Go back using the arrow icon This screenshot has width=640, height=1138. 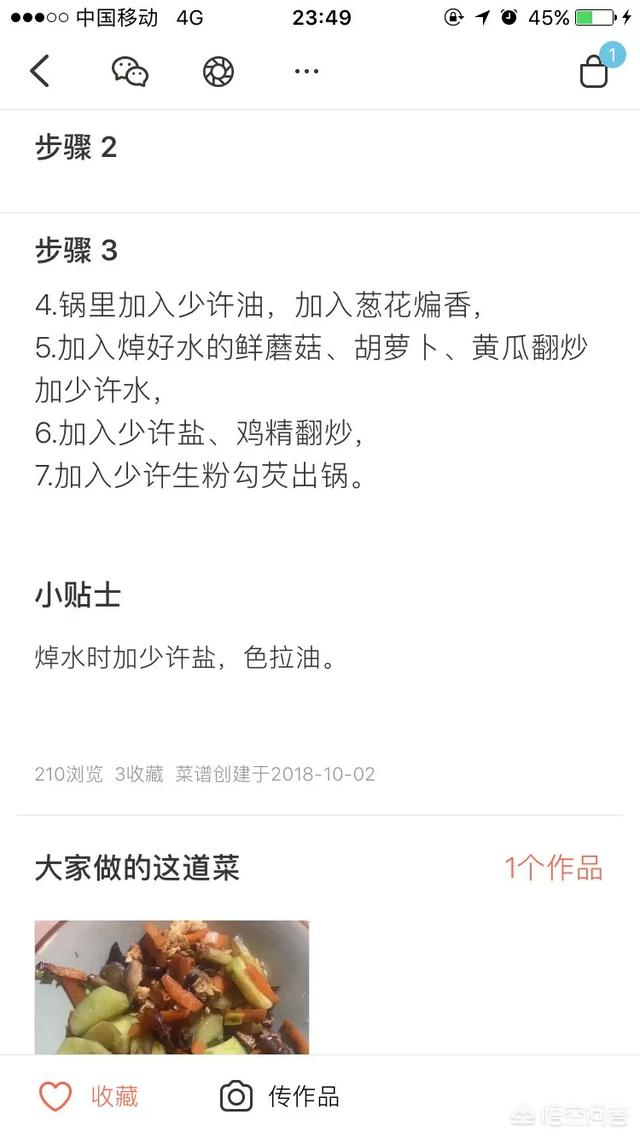click(40, 71)
